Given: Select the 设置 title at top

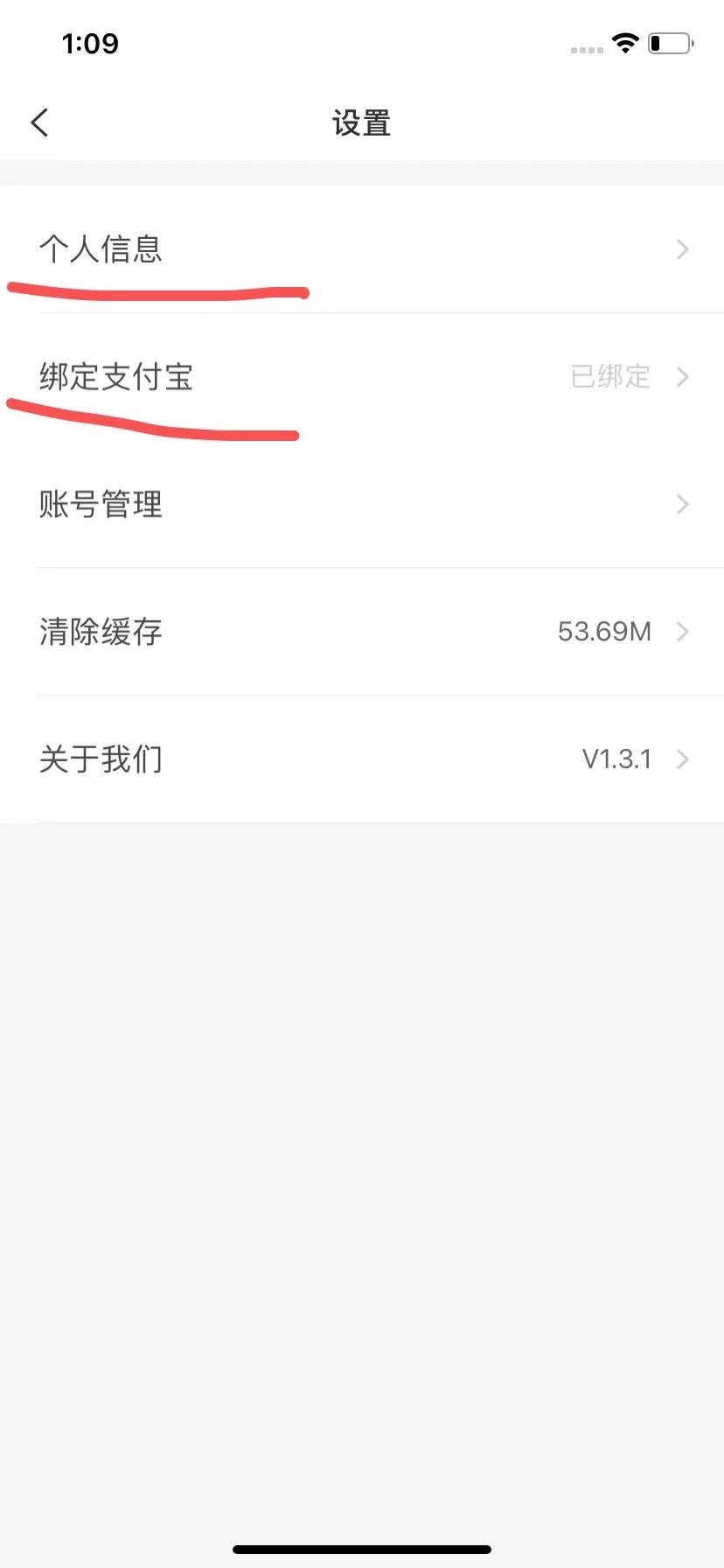Looking at the screenshot, I should coord(362,122).
